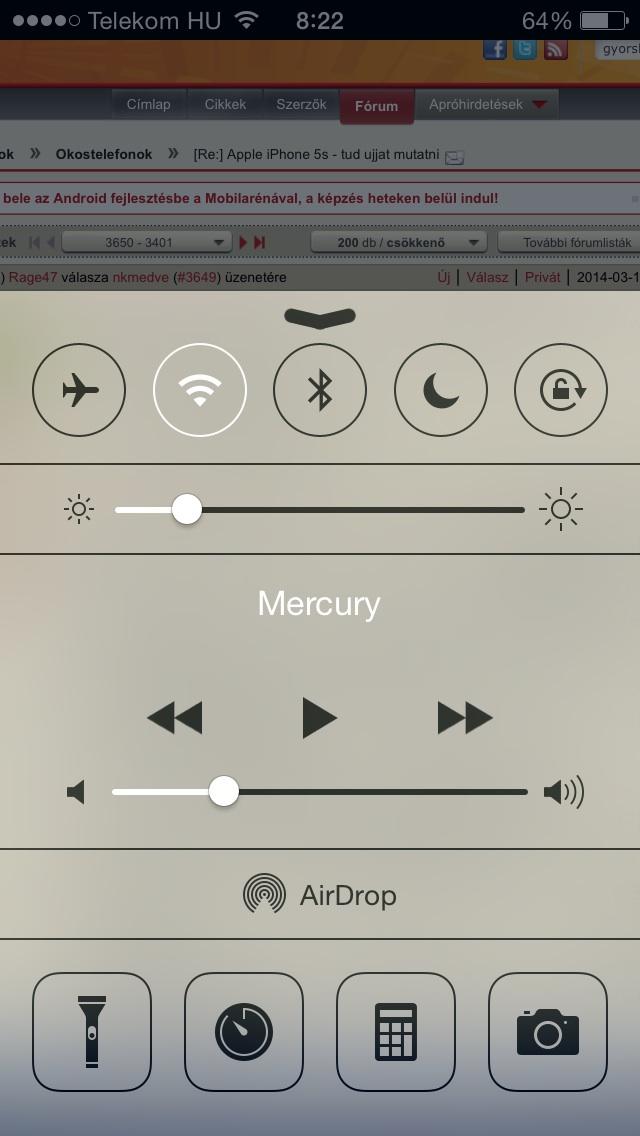640x1136 pixels.
Task: Turn on Bluetooth
Action: (x=320, y=390)
